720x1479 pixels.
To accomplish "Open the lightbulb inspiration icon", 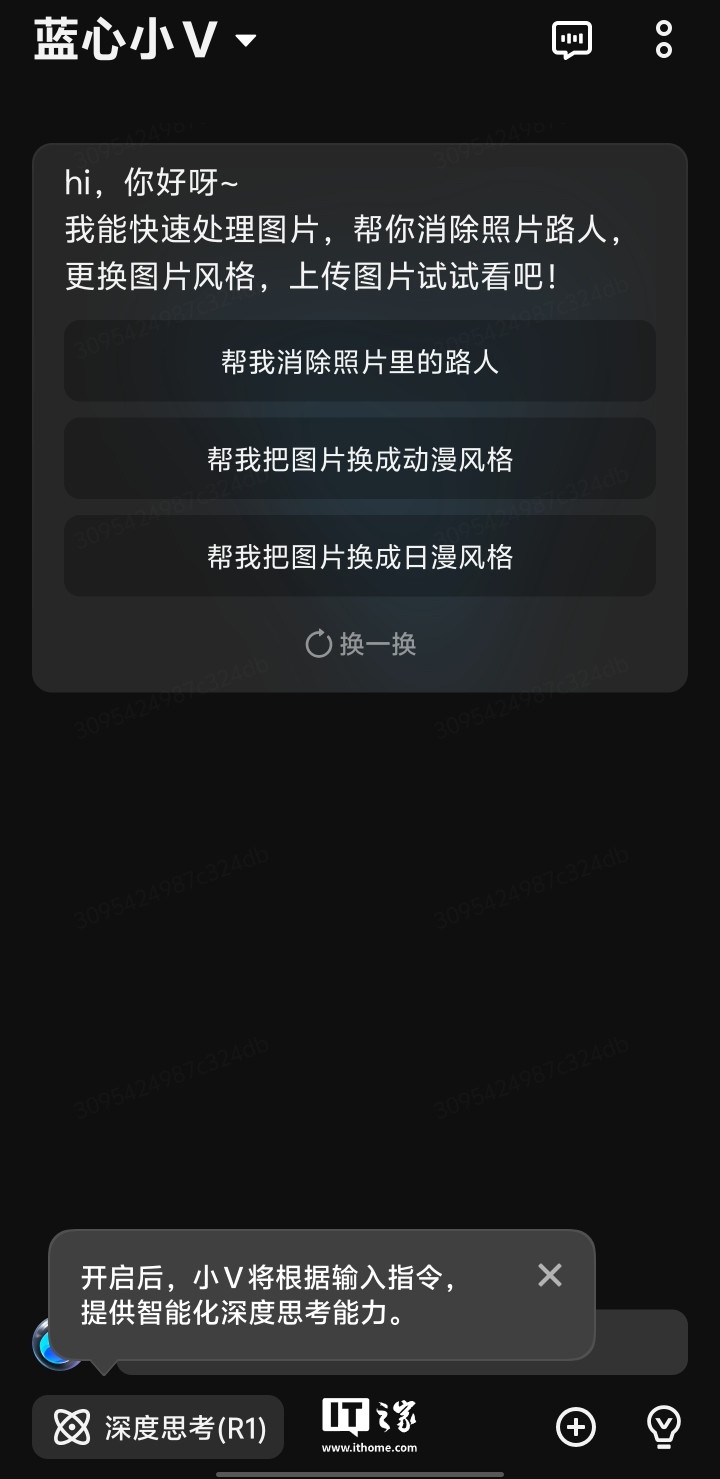I will pos(664,1427).
